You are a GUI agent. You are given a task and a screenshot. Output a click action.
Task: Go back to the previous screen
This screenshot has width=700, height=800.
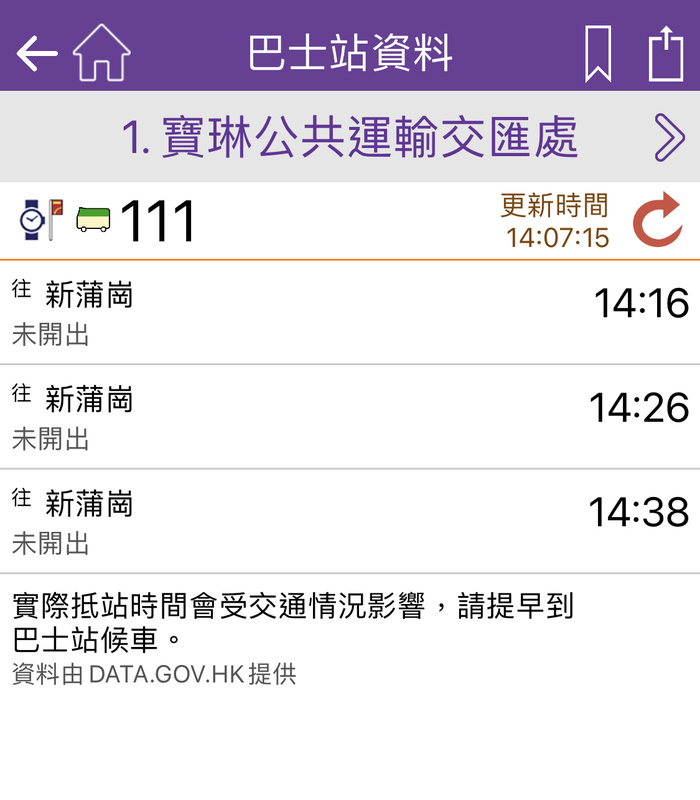coord(36,54)
